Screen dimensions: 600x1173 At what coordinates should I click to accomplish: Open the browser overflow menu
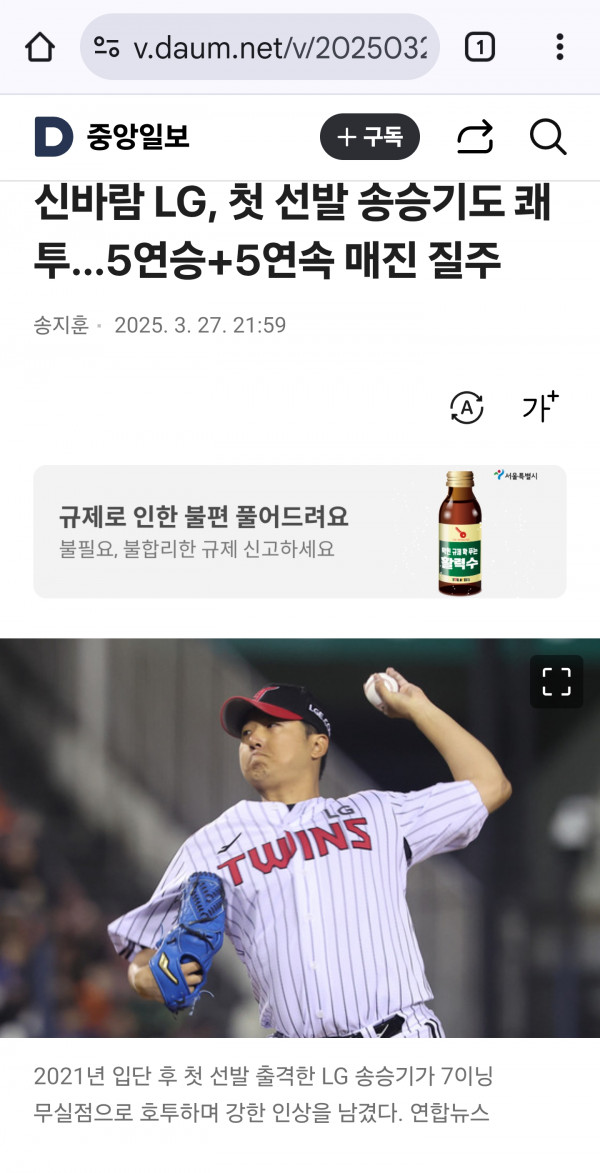560,47
